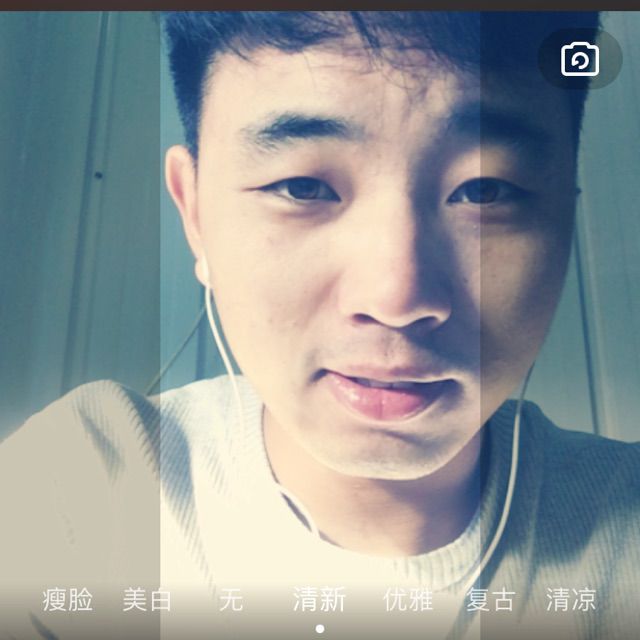
Task: Apply the 优雅 filter
Action: point(408,600)
